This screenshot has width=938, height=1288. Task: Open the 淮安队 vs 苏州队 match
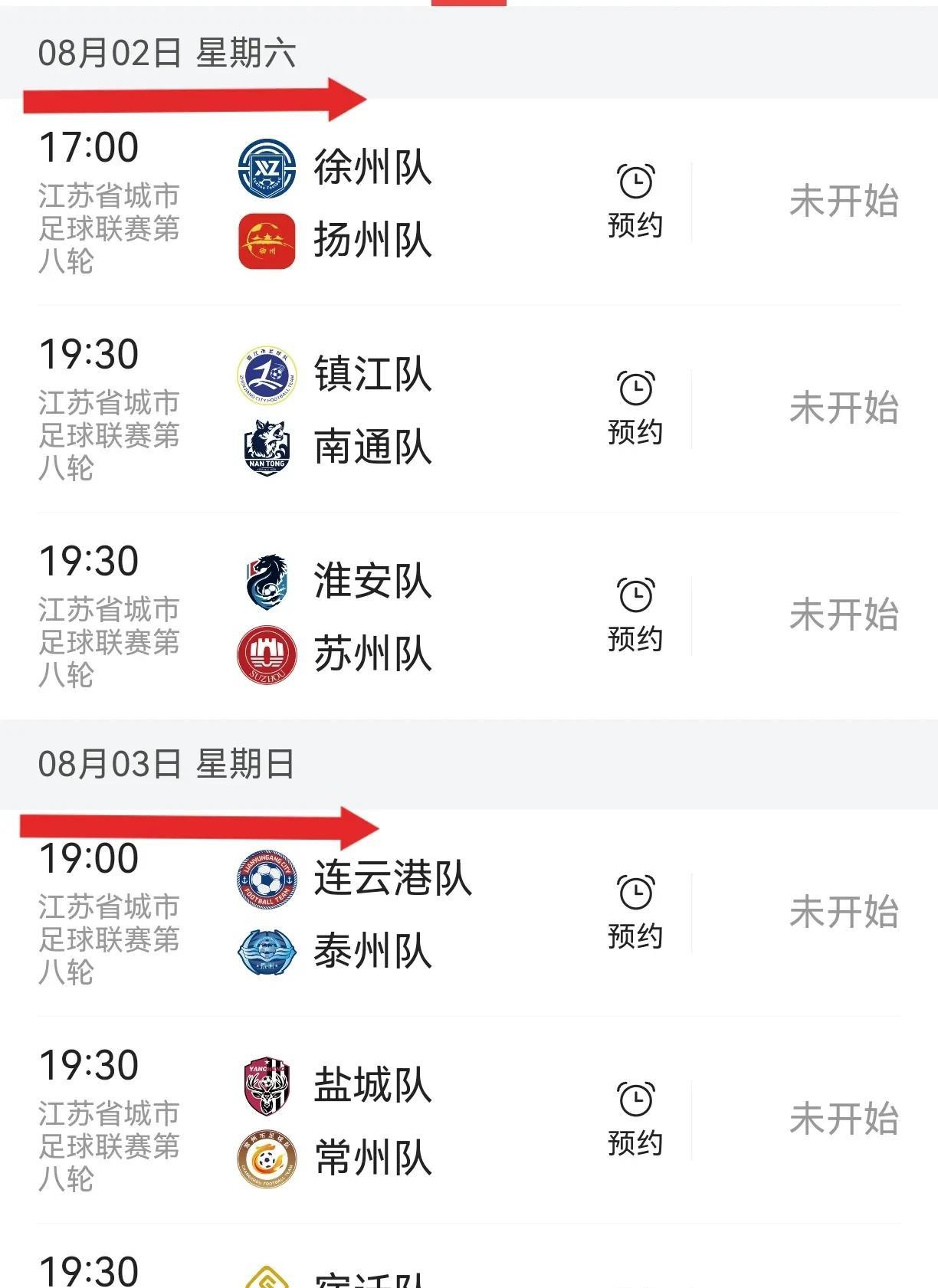click(x=372, y=618)
